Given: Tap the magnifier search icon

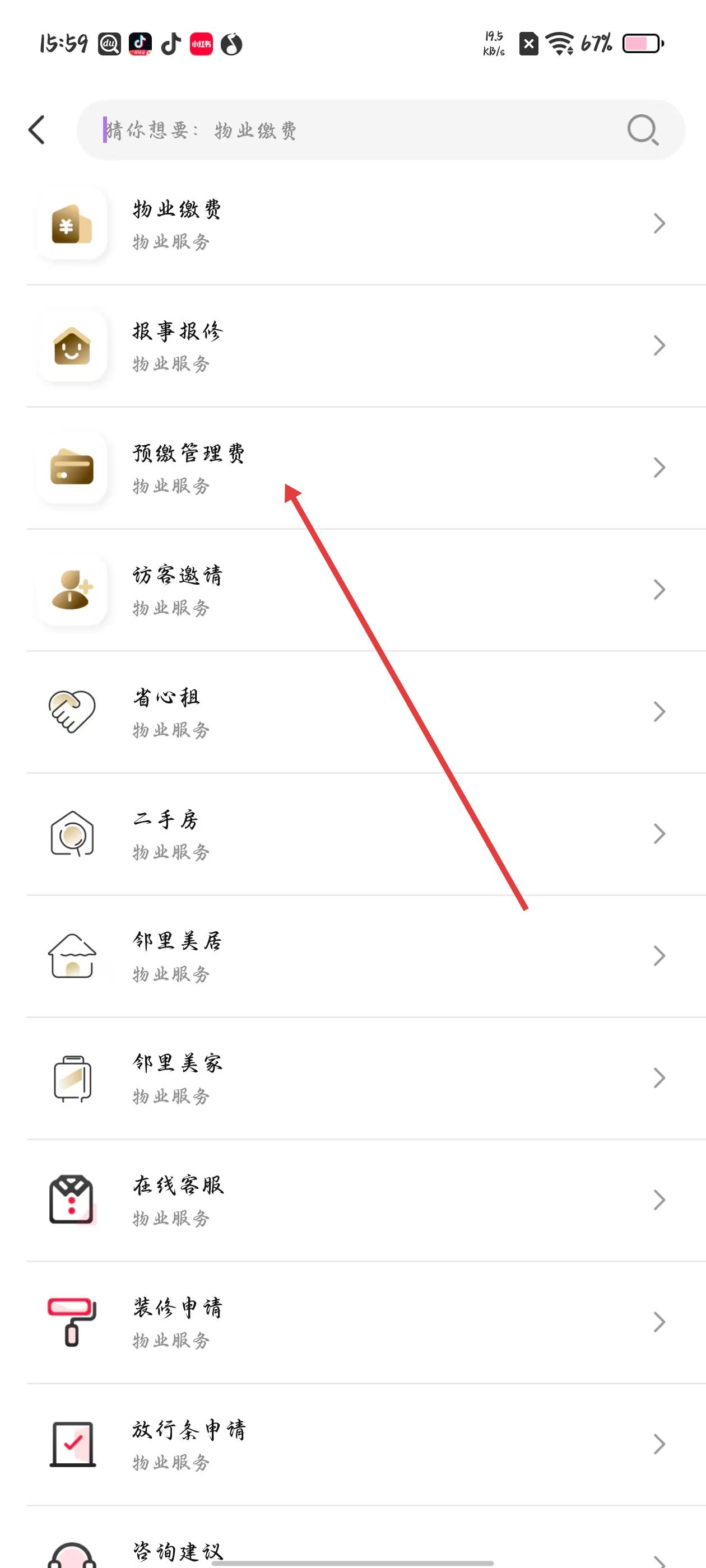Looking at the screenshot, I should (x=643, y=130).
